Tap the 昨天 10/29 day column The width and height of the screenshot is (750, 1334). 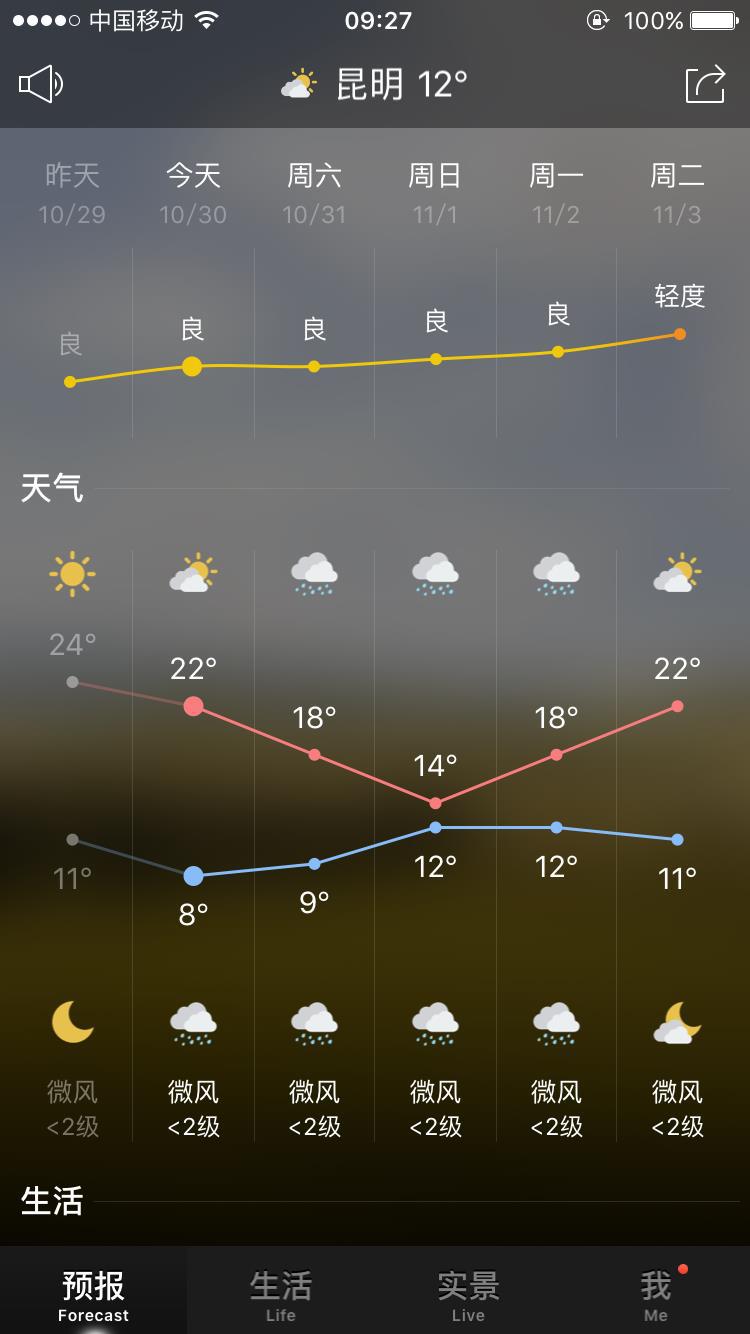[x=72, y=193]
